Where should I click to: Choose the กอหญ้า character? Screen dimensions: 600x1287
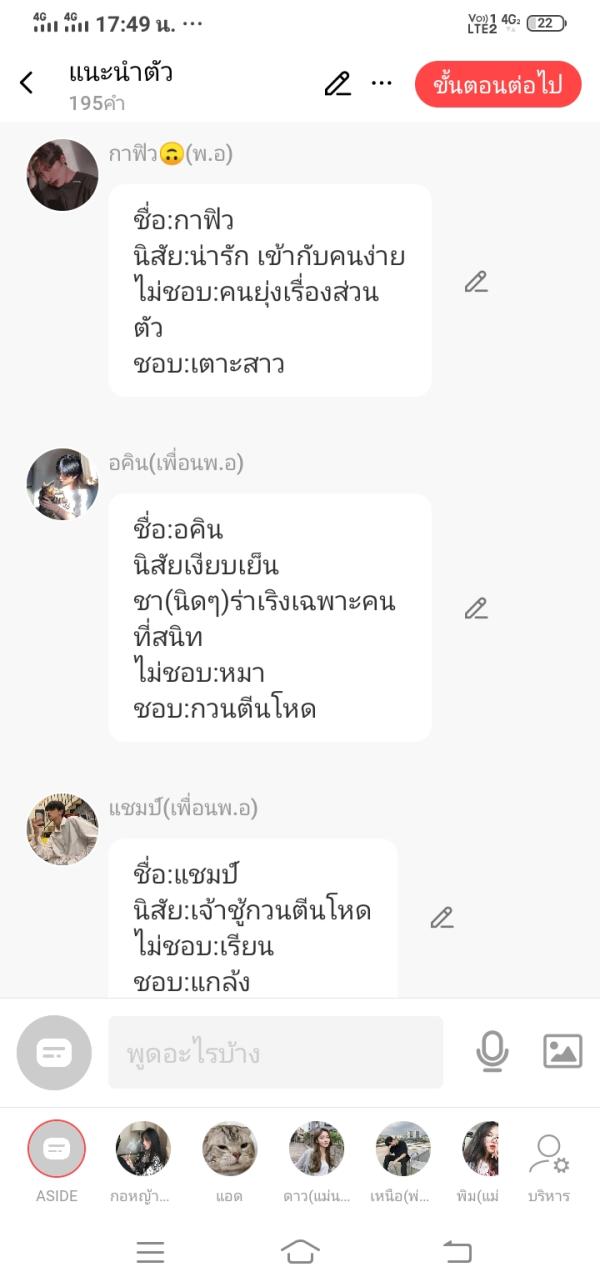[143, 1149]
